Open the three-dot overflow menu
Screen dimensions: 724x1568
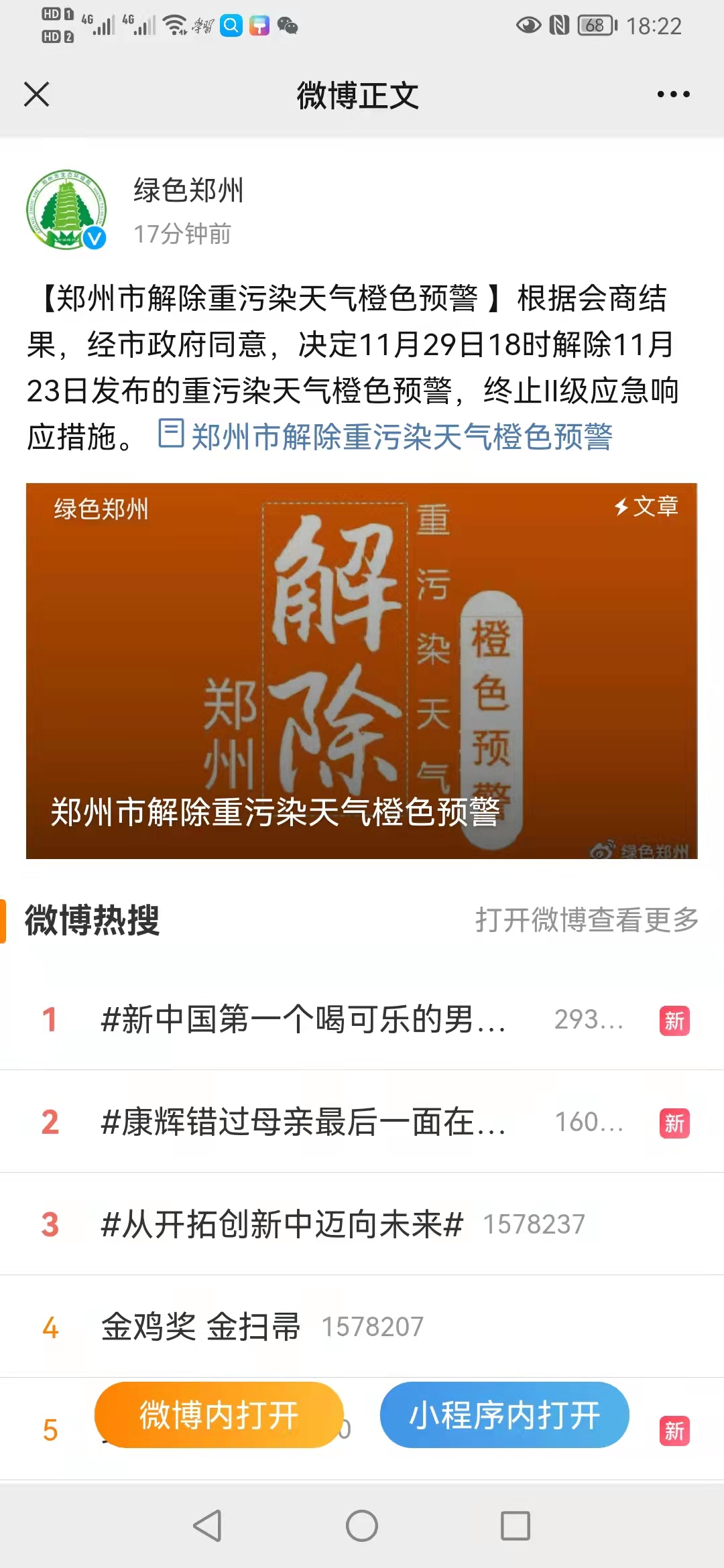pos(673,94)
